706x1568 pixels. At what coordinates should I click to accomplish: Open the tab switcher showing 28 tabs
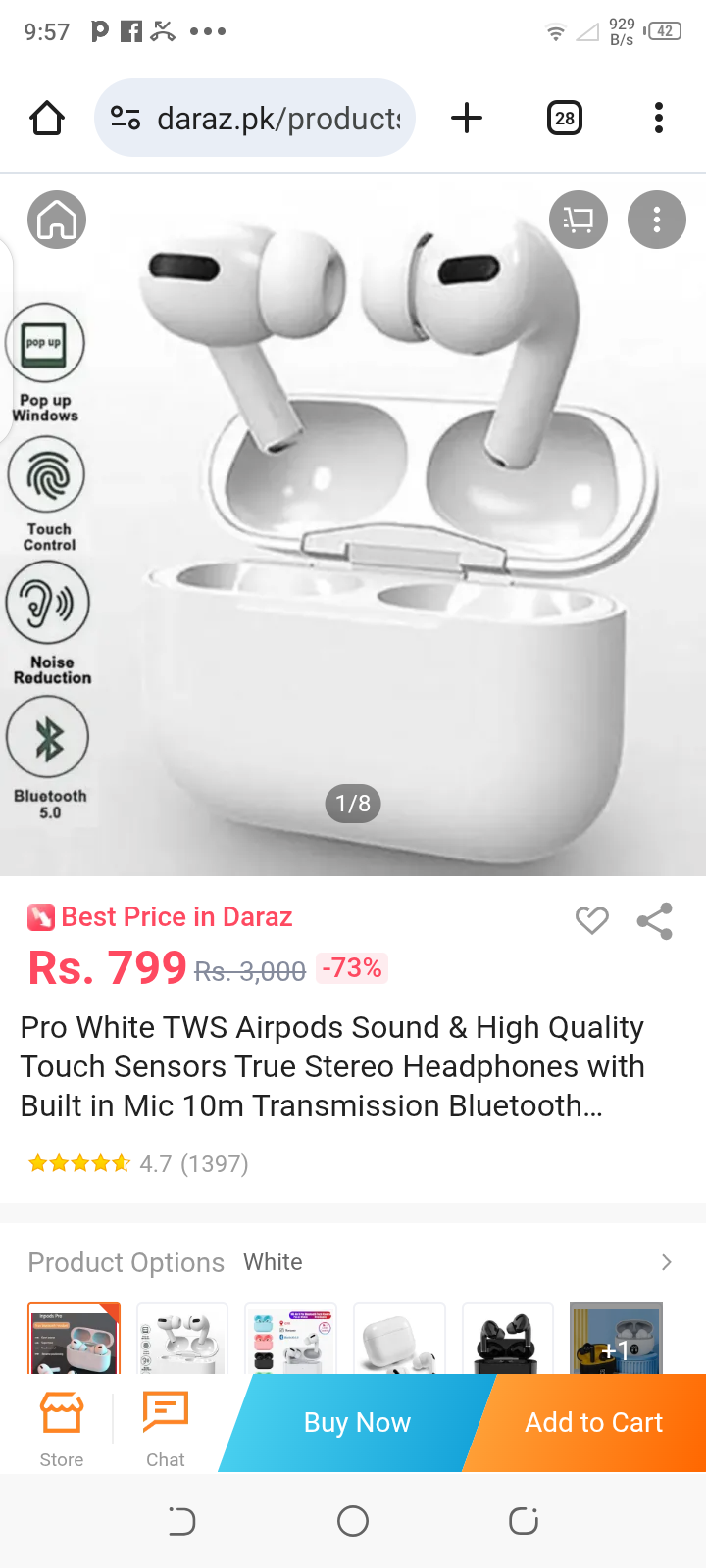click(565, 119)
